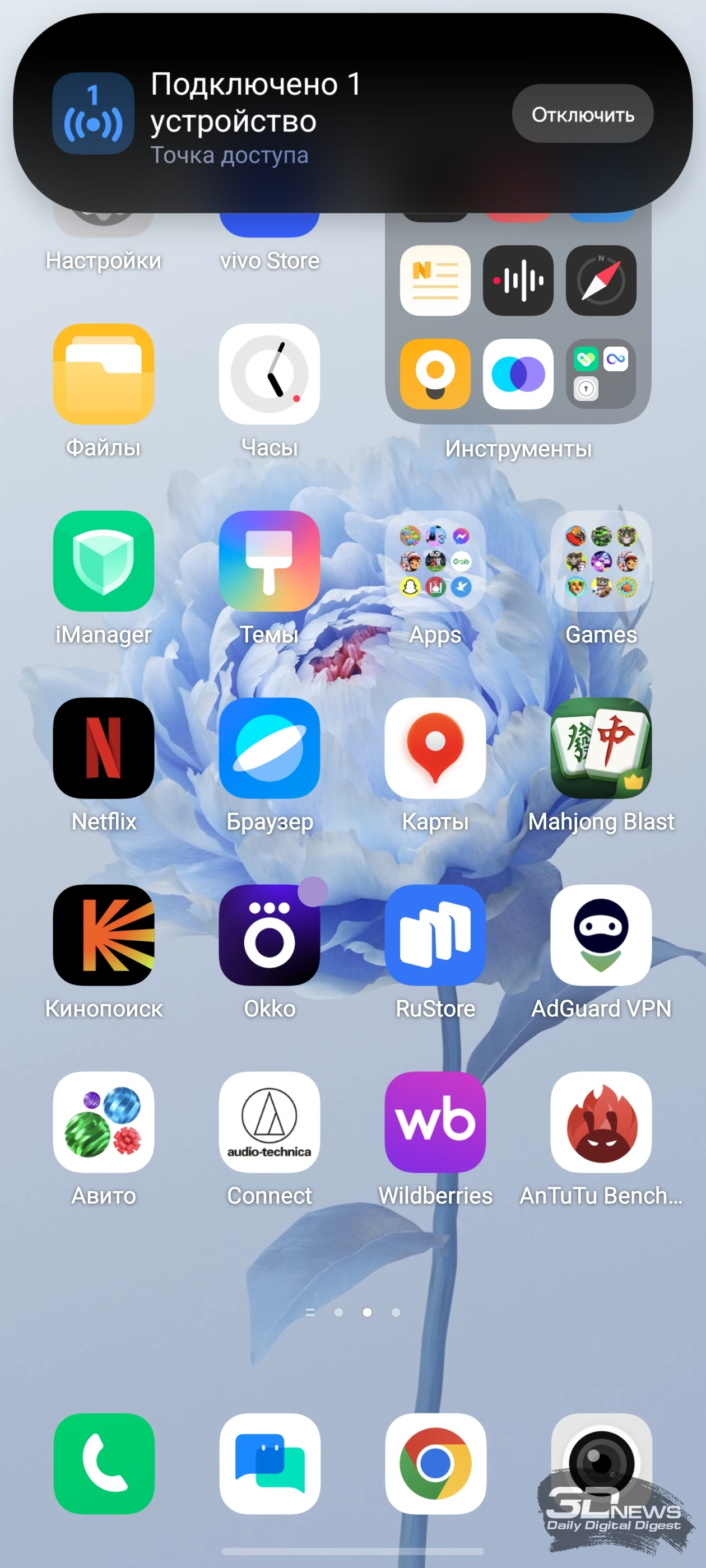Launch Wildberries
This screenshot has height=1568, width=706.
click(x=435, y=1121)
